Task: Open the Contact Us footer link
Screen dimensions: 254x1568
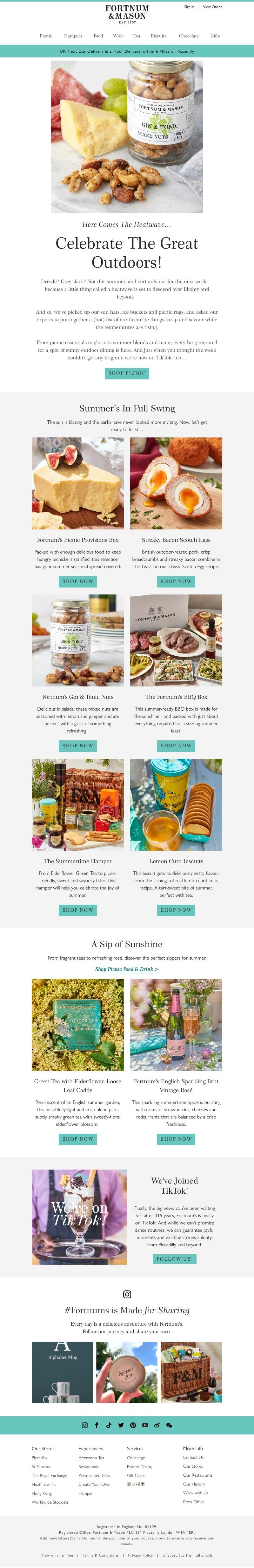Action: pyautogui.click(x=193, y=1457)
